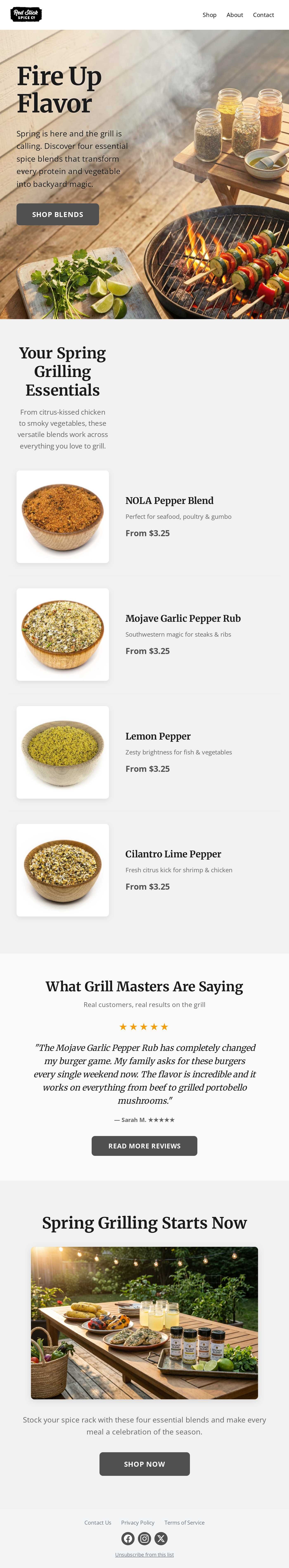
Task: Open the Contact Us footer link
Action: coord(98,1522)
